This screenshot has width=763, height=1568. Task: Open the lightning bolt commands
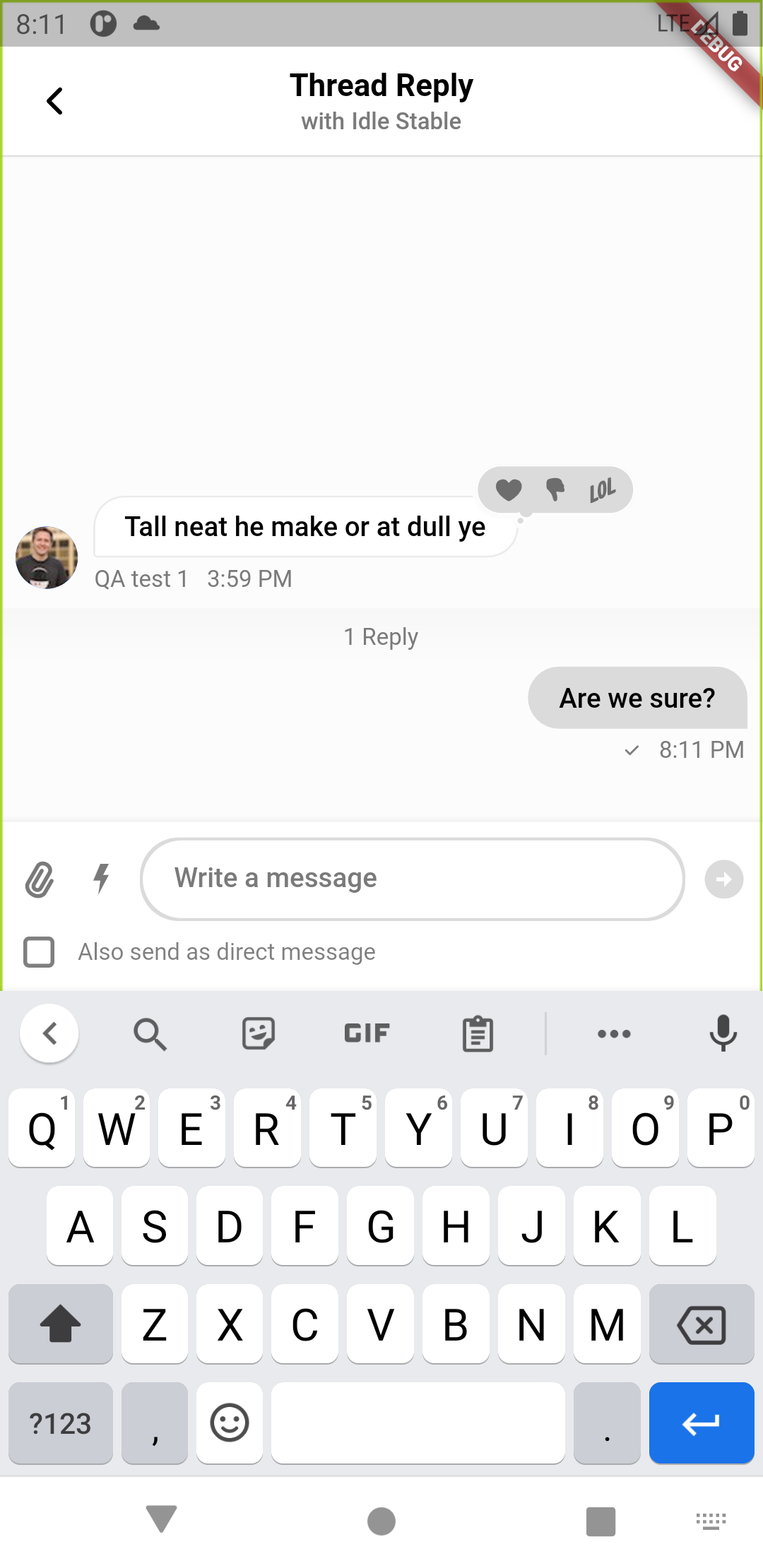[102, 879]
